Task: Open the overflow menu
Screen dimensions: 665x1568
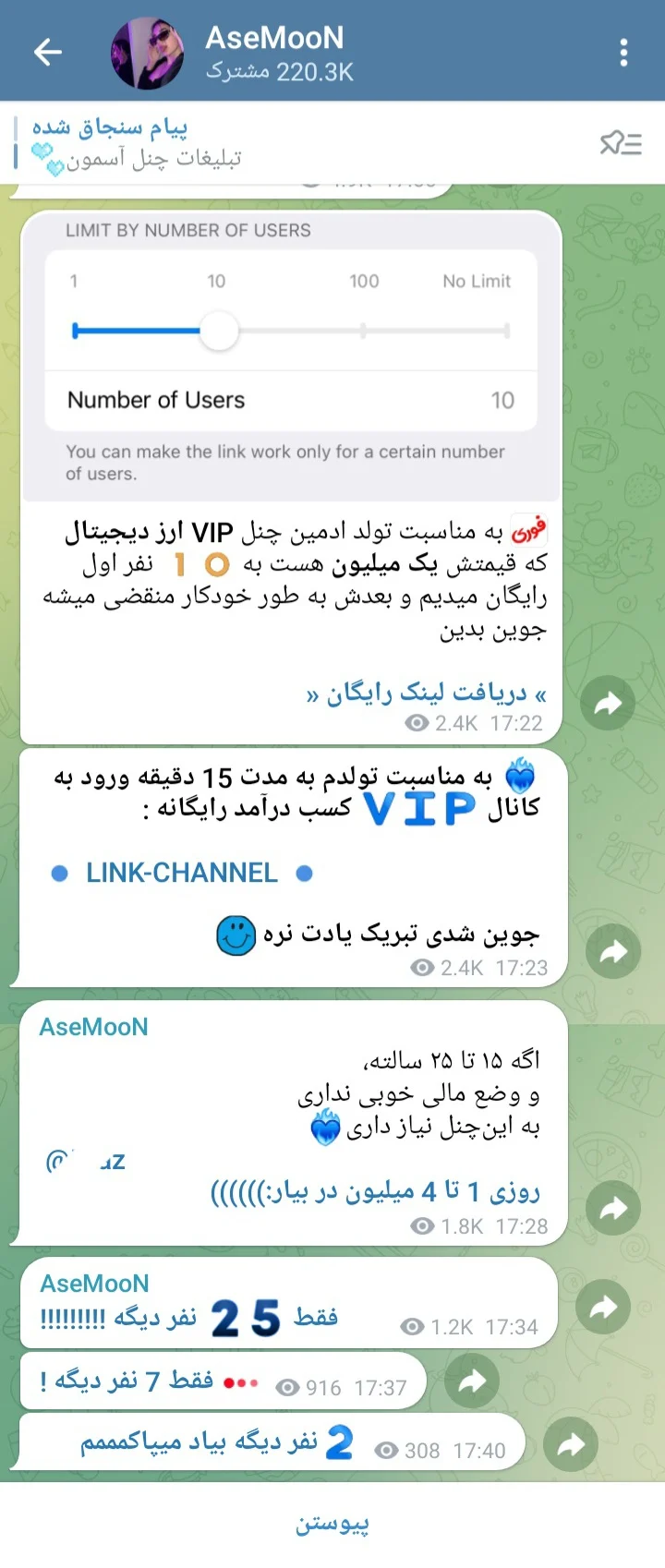Action: click(624, 53)
